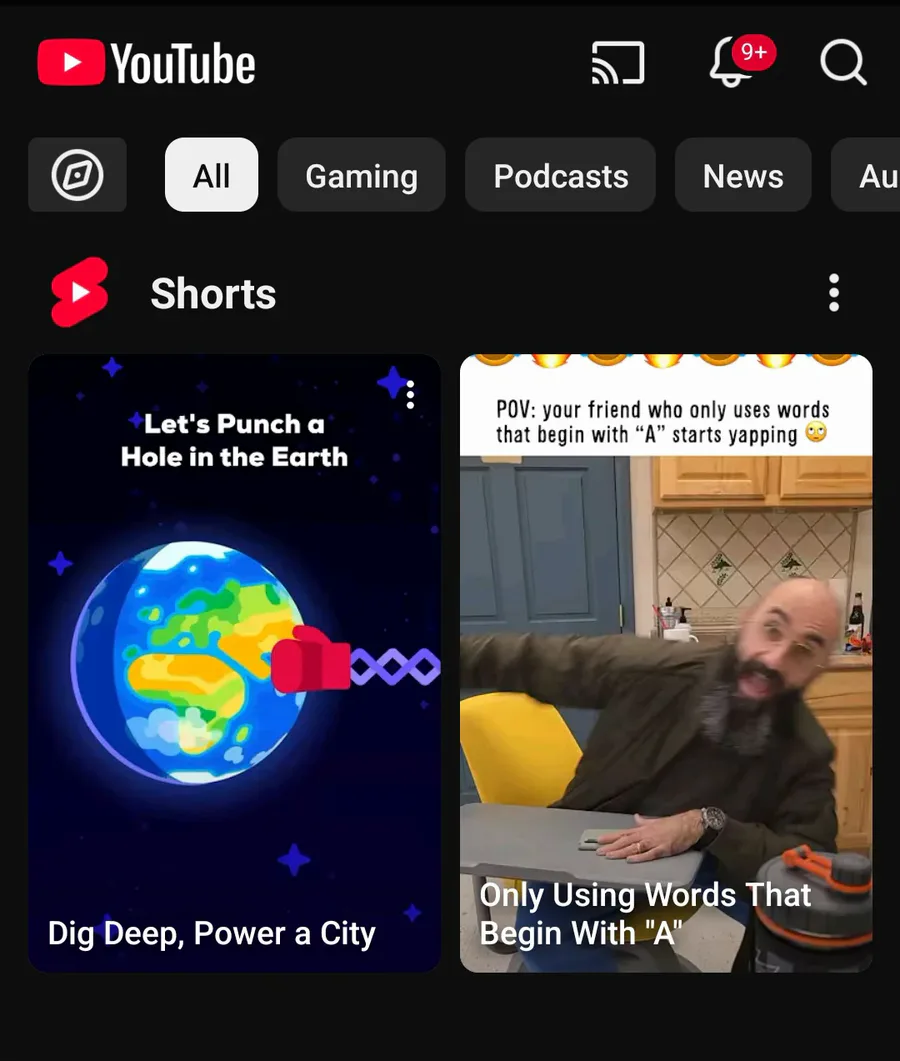Image resolution: width=900 pixels, height=1061 pixels.
Task: Open Shorts section overflow menu
Action: pyautogui.click(x=834, y=293)
